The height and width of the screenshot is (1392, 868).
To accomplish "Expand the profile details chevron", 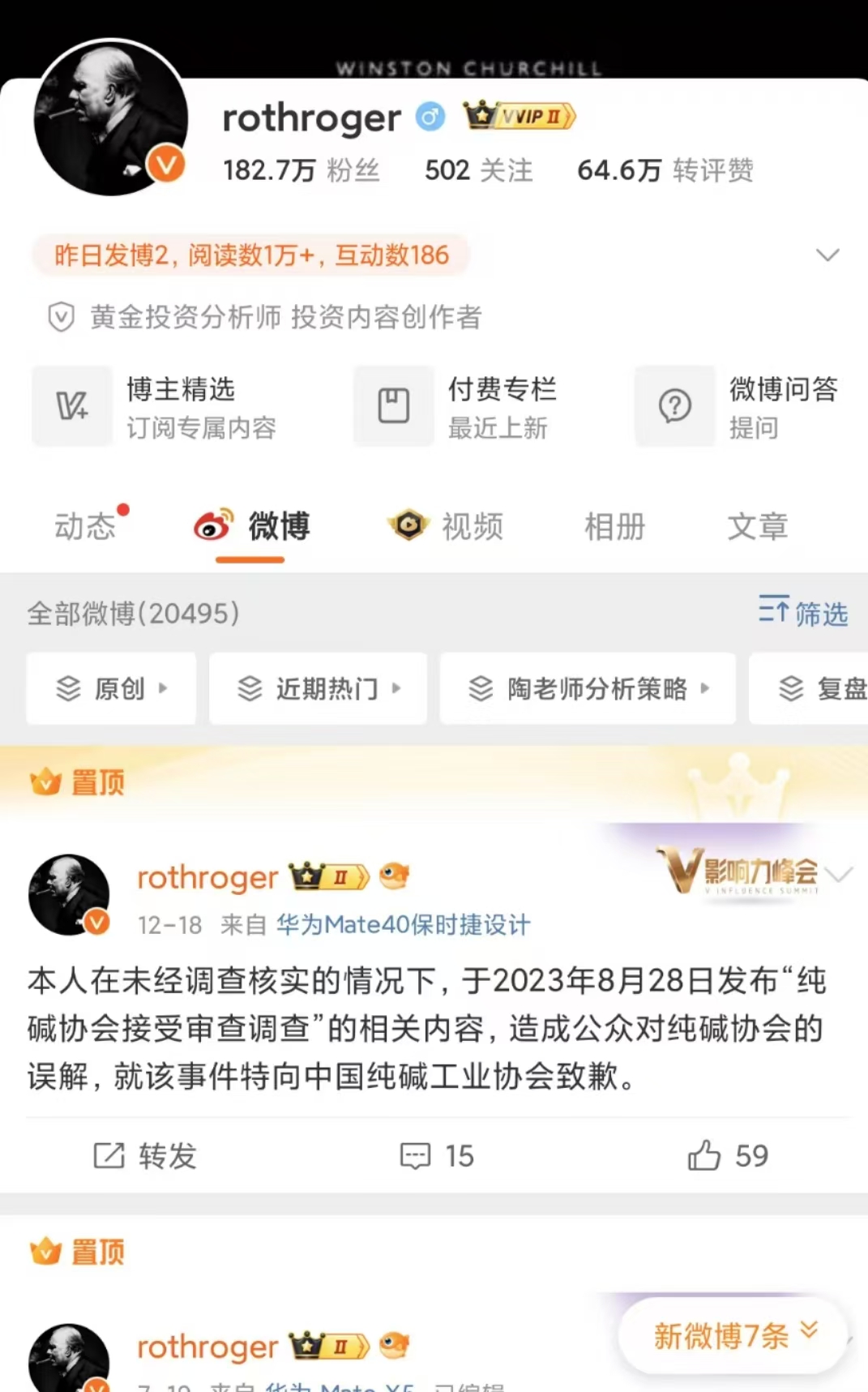I will point(827,255).
